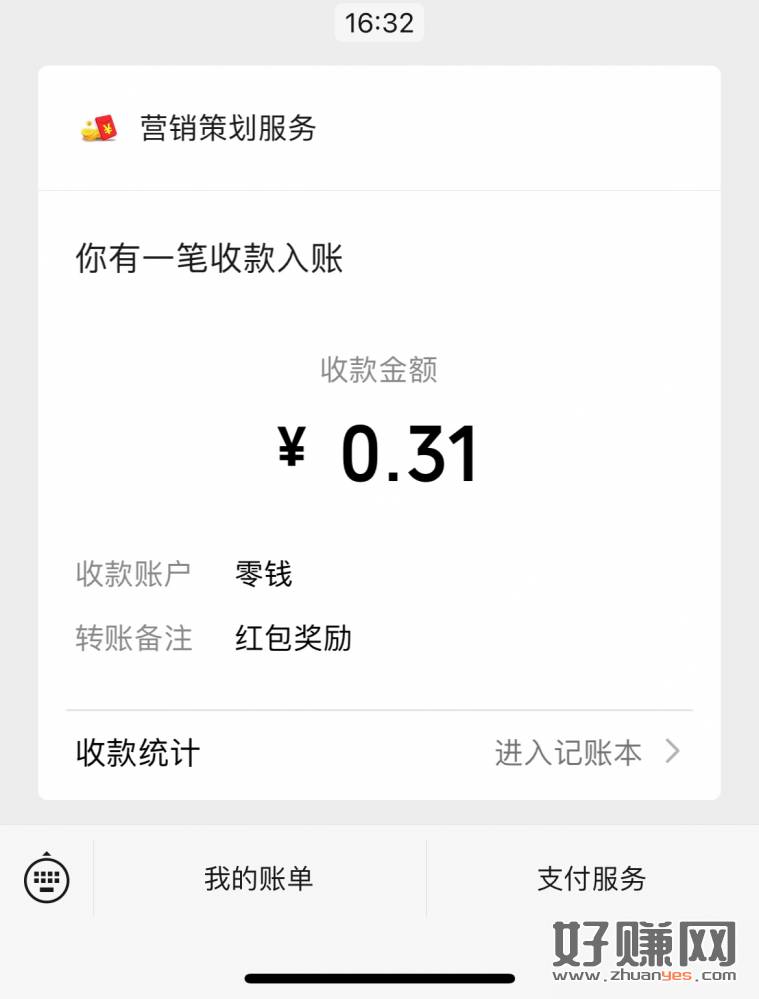The width and height of the screenshot is (759, 999).
Task: Open 进入记账本 from 收款统计 row
Action: coord(586,753)
